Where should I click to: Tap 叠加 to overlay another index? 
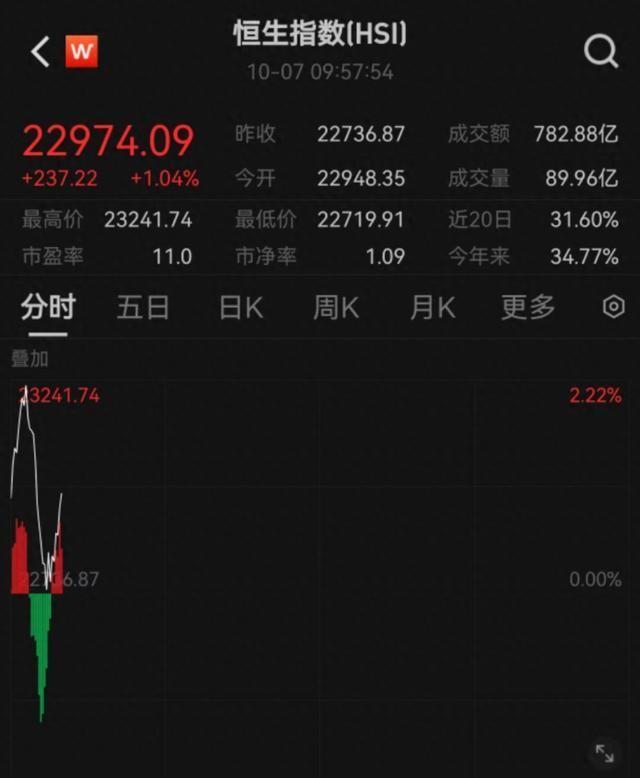tap(29, 358)
